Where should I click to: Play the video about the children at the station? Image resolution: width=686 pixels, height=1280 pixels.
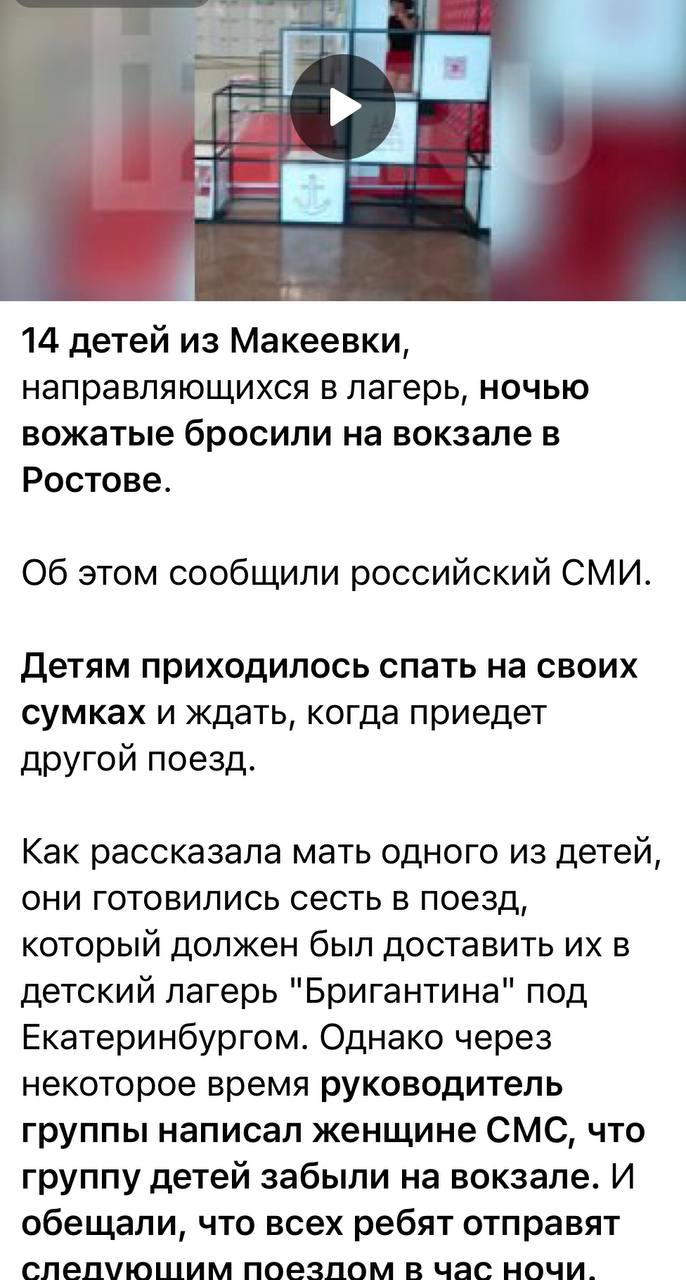343,107
